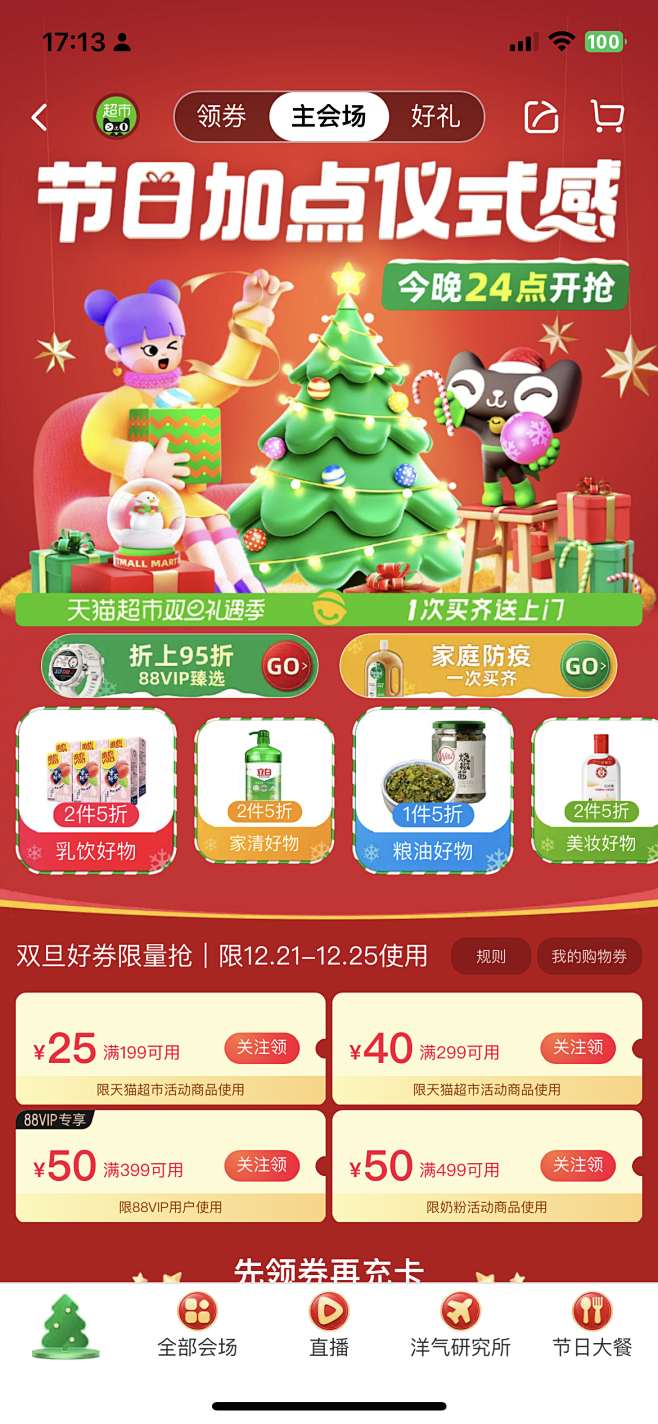This screenshot has height=1424, width=658.
Task: Claim the ¥25 满199 coupon
Action: tap(262, 1048)
